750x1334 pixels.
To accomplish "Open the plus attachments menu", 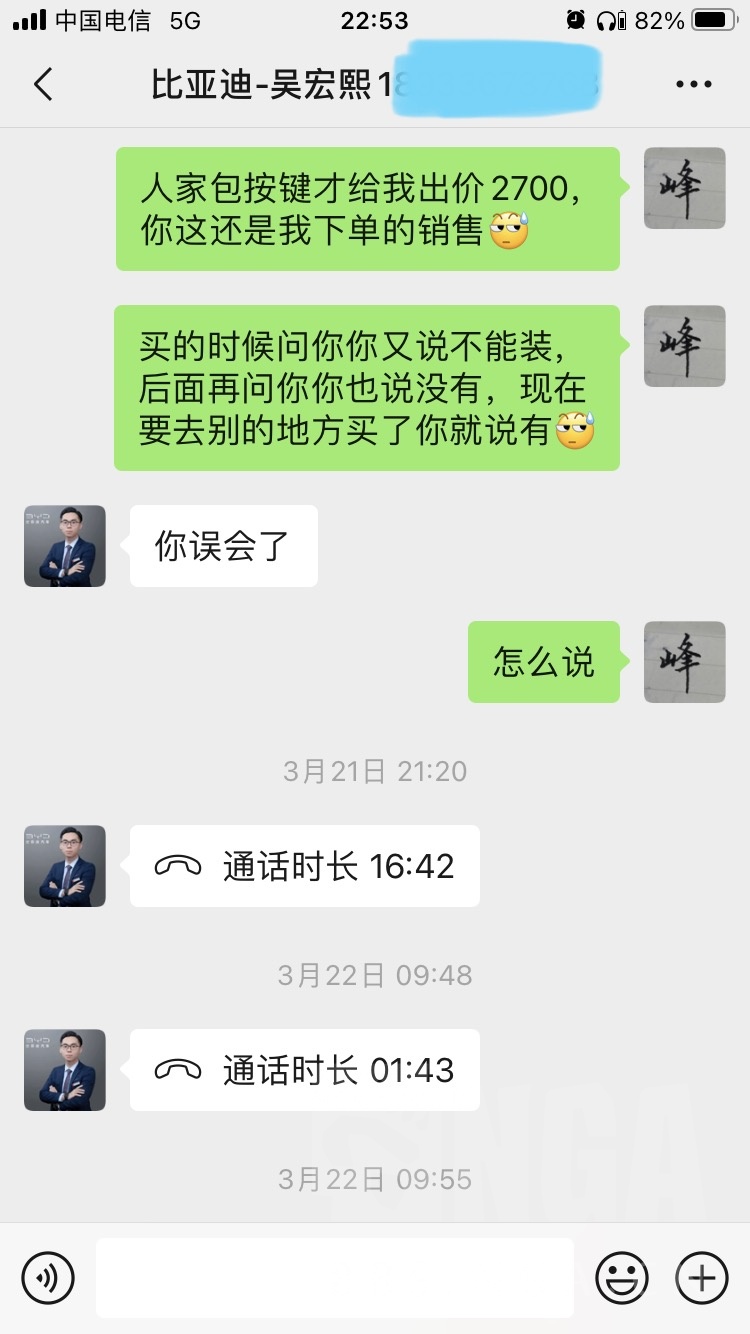I will (702, 1277).
